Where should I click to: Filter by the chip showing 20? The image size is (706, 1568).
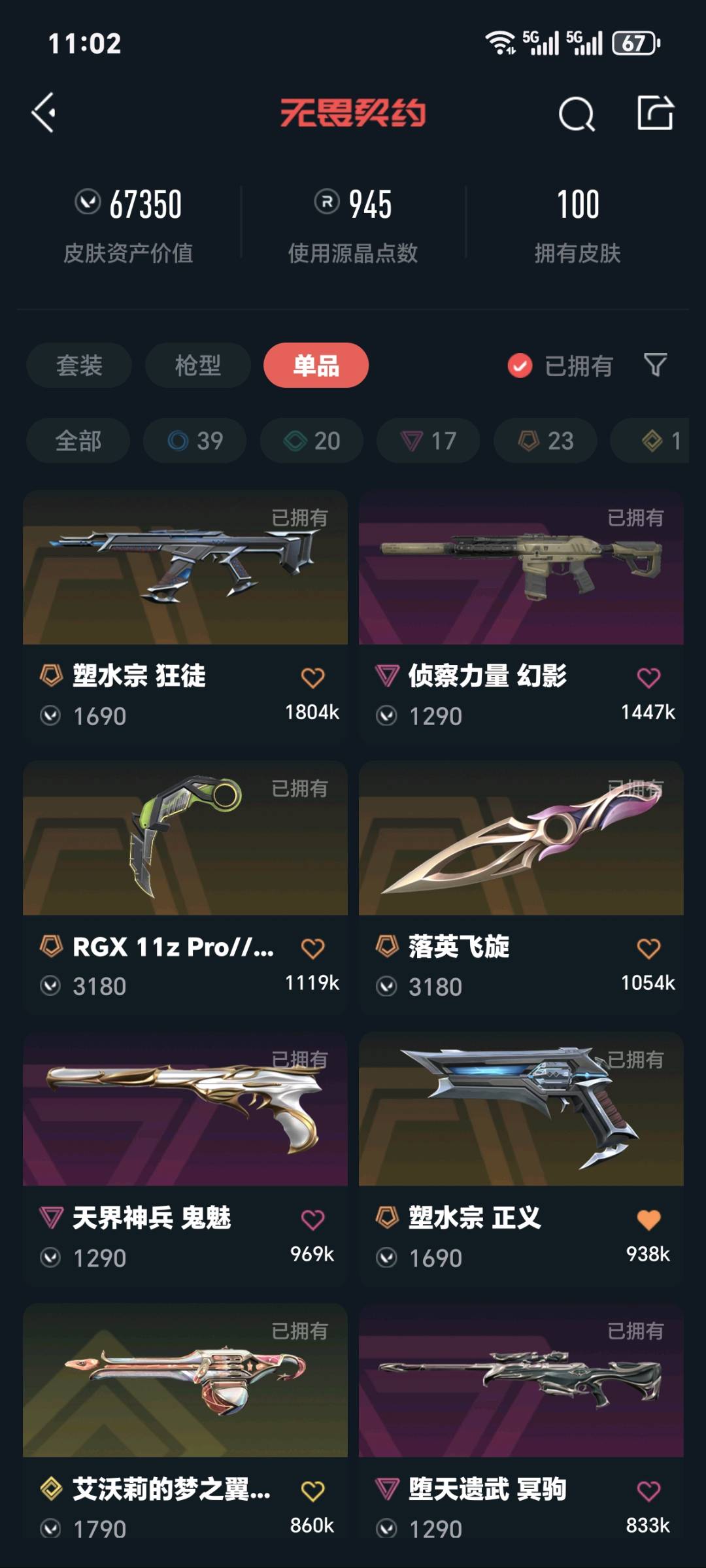point(312,441)
